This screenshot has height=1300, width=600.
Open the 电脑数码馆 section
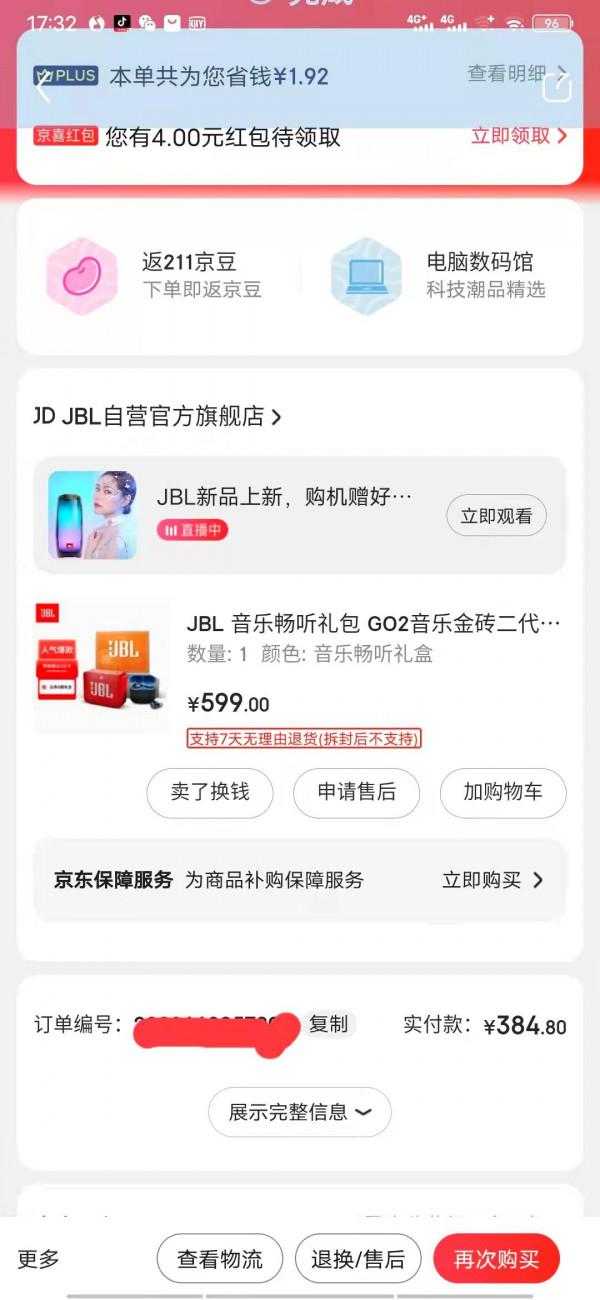[440, 275]
